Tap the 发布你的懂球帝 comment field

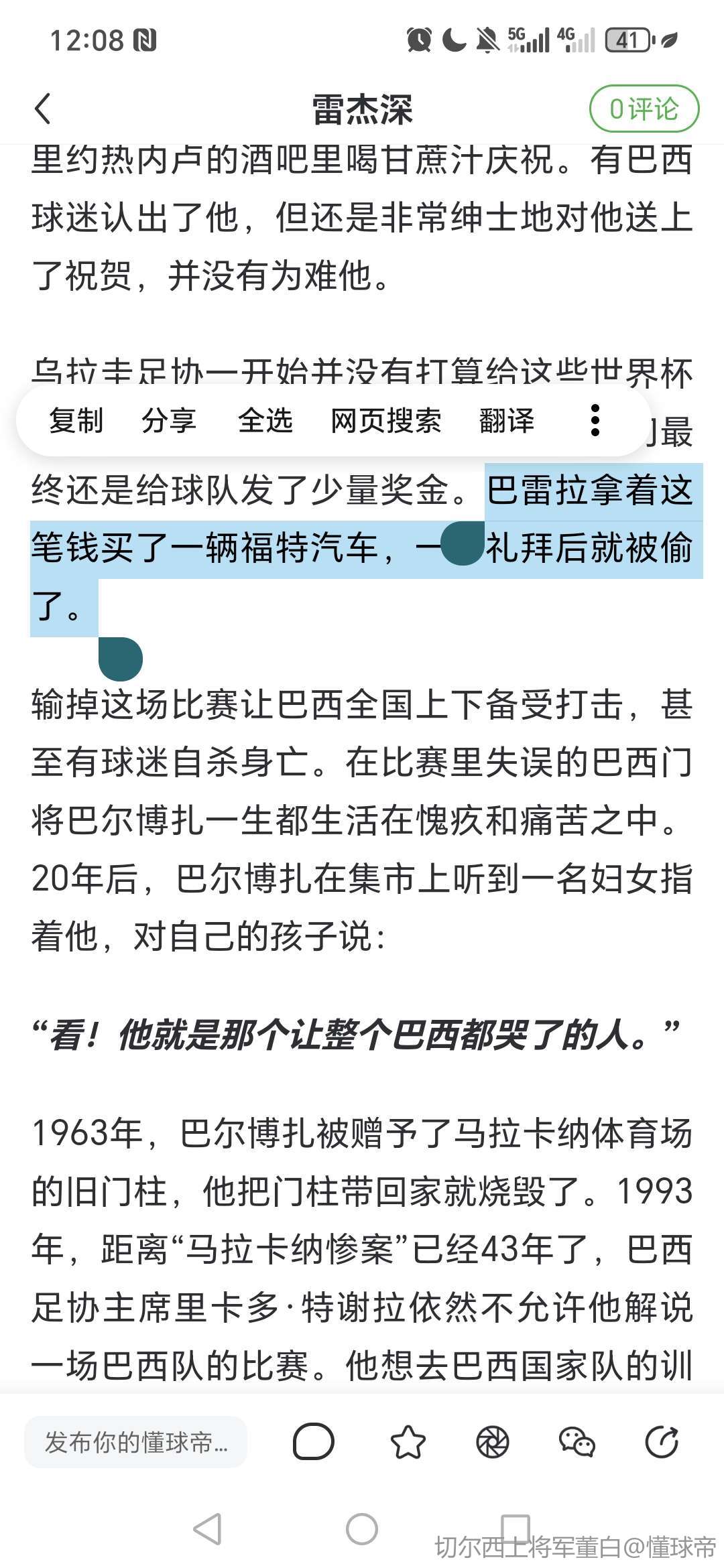point(136,1442)
